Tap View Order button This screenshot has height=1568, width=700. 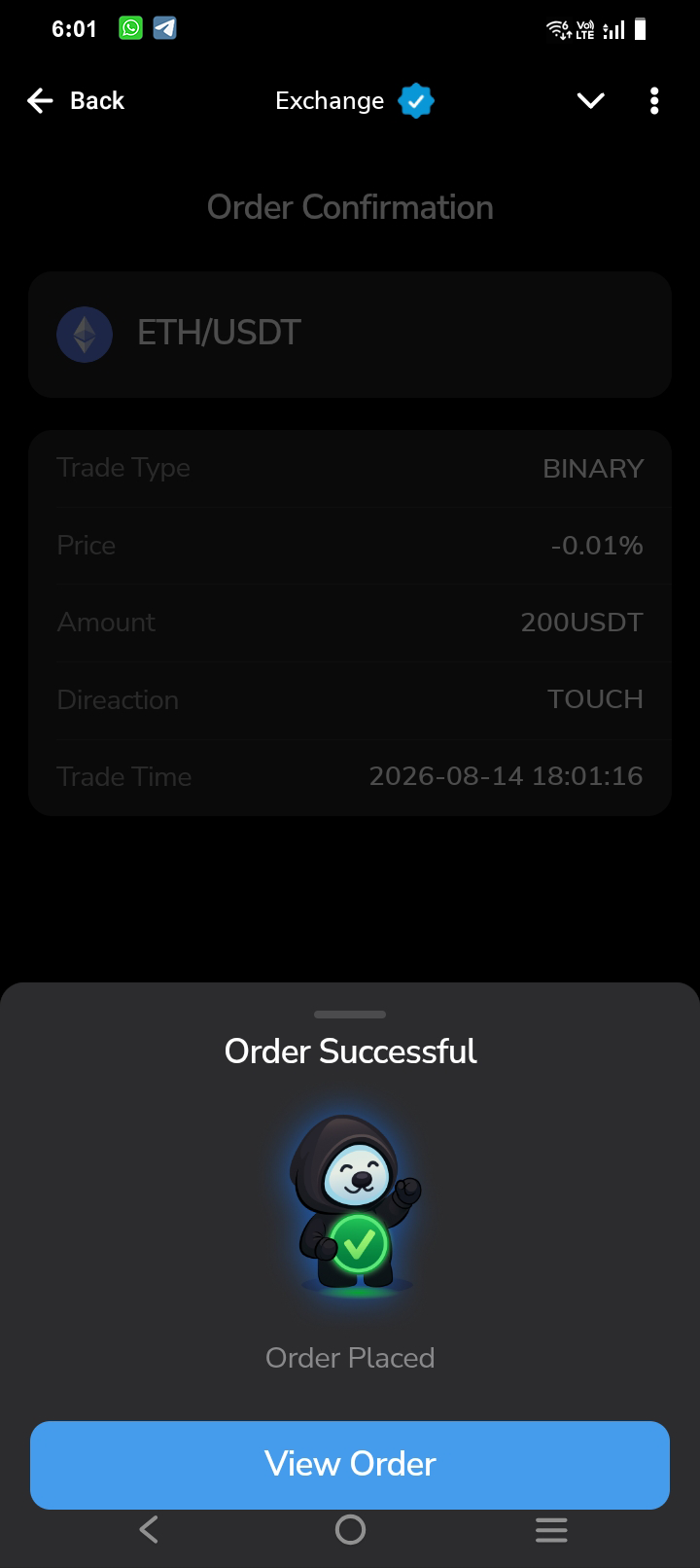click(x=350, y=1464)
